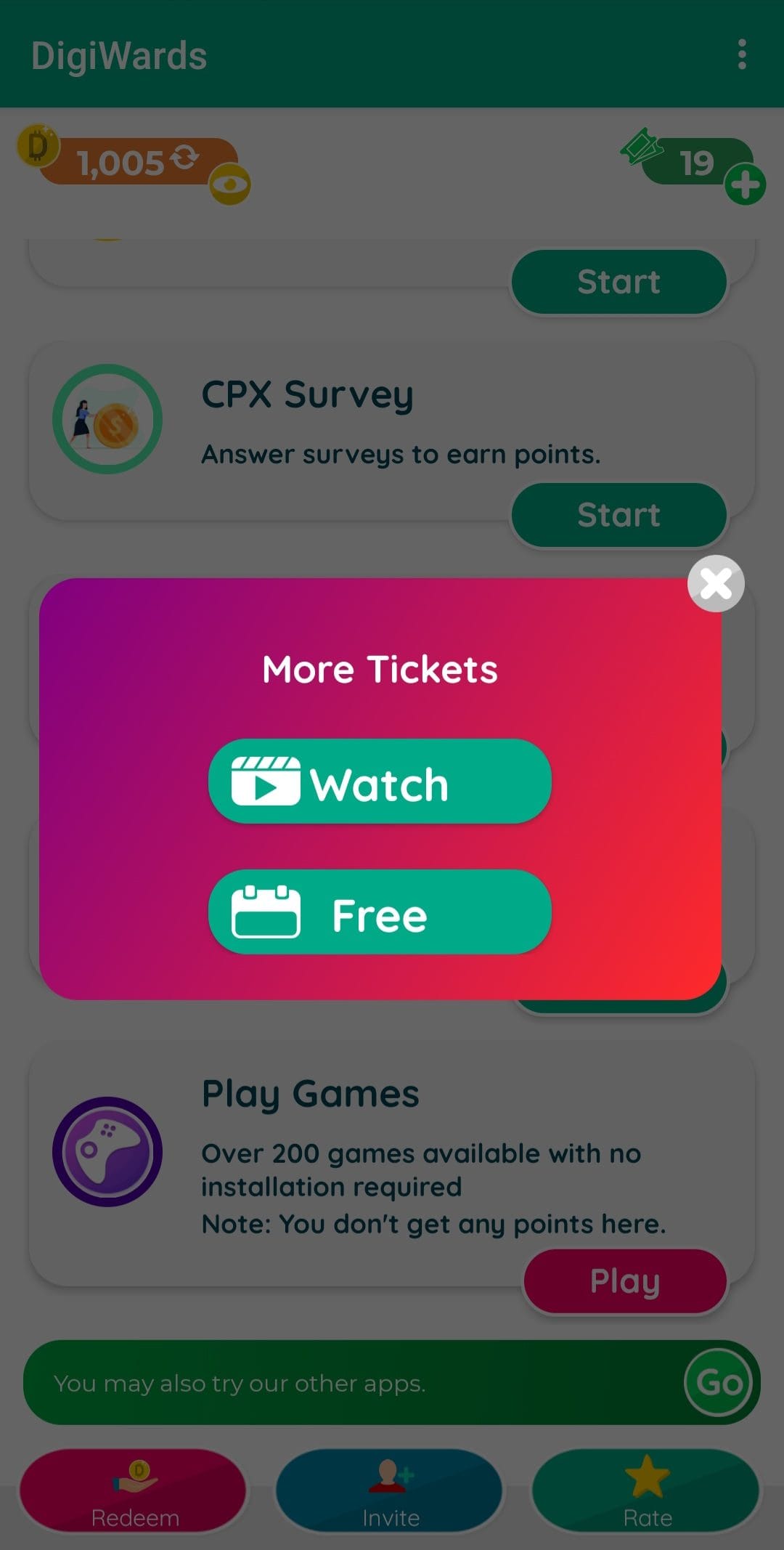Close the More Tickets popup
The height and width of the screenshot is (1550, 784).
point(716,583)
